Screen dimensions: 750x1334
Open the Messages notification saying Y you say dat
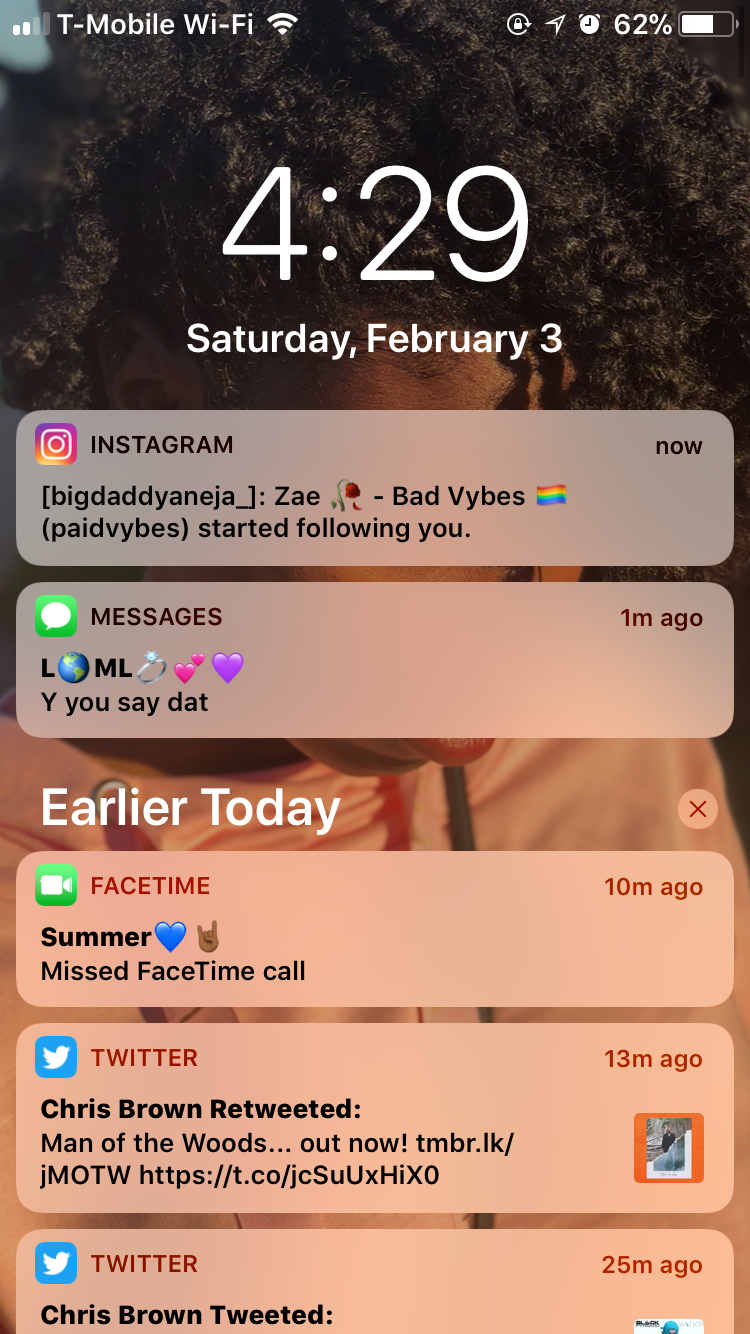(x=375, y=660)
